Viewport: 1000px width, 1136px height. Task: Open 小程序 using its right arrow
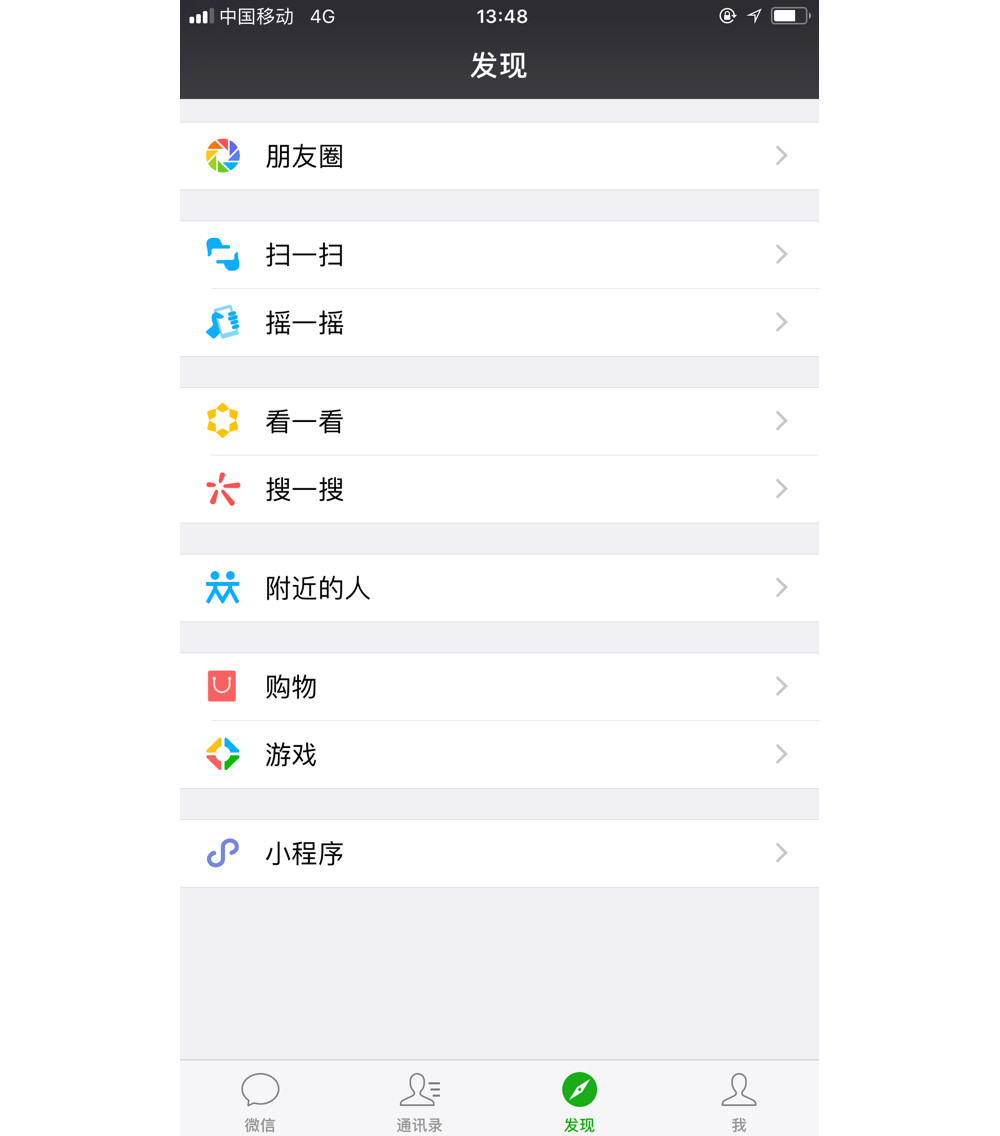pyautogui.click(x=781, y=853)
